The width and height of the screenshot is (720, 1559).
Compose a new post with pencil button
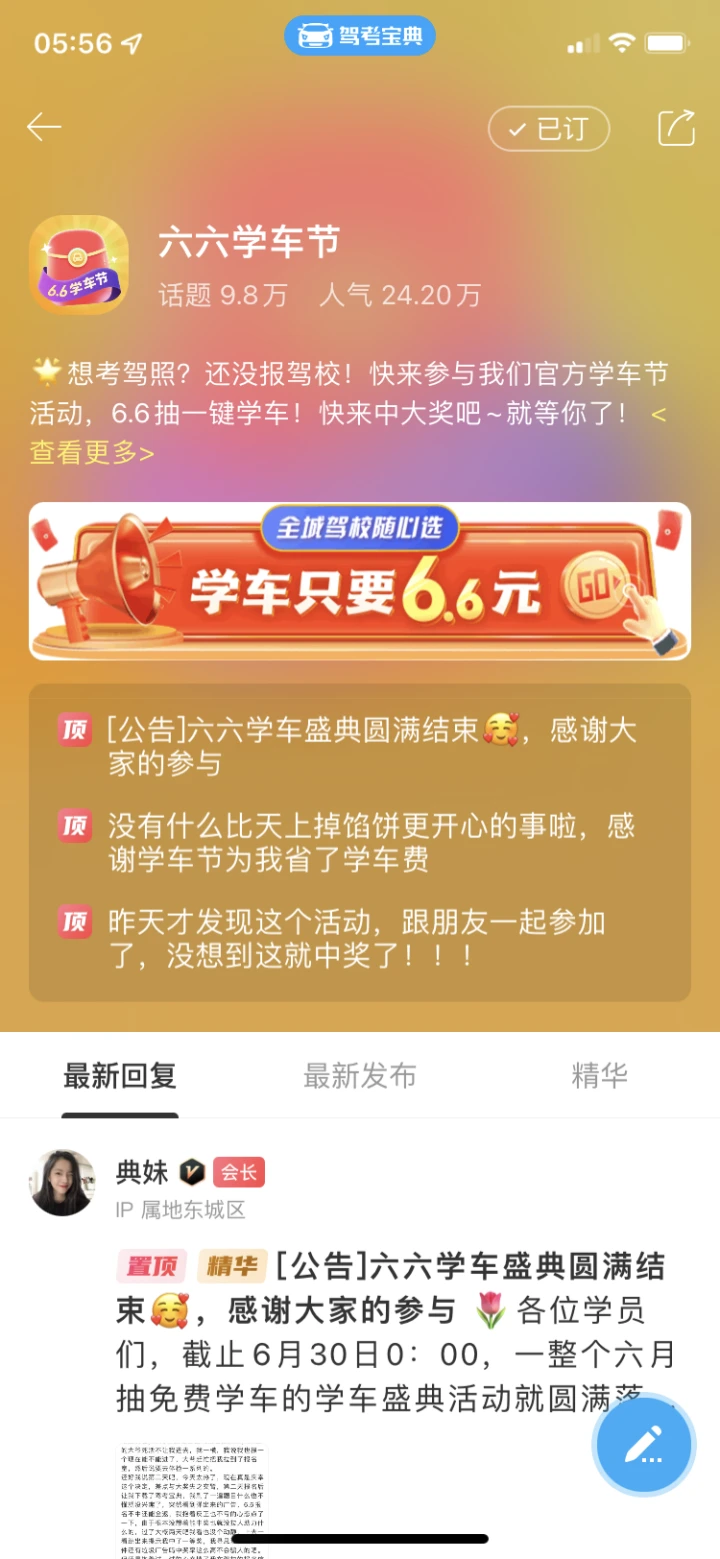click(644, 1445)
